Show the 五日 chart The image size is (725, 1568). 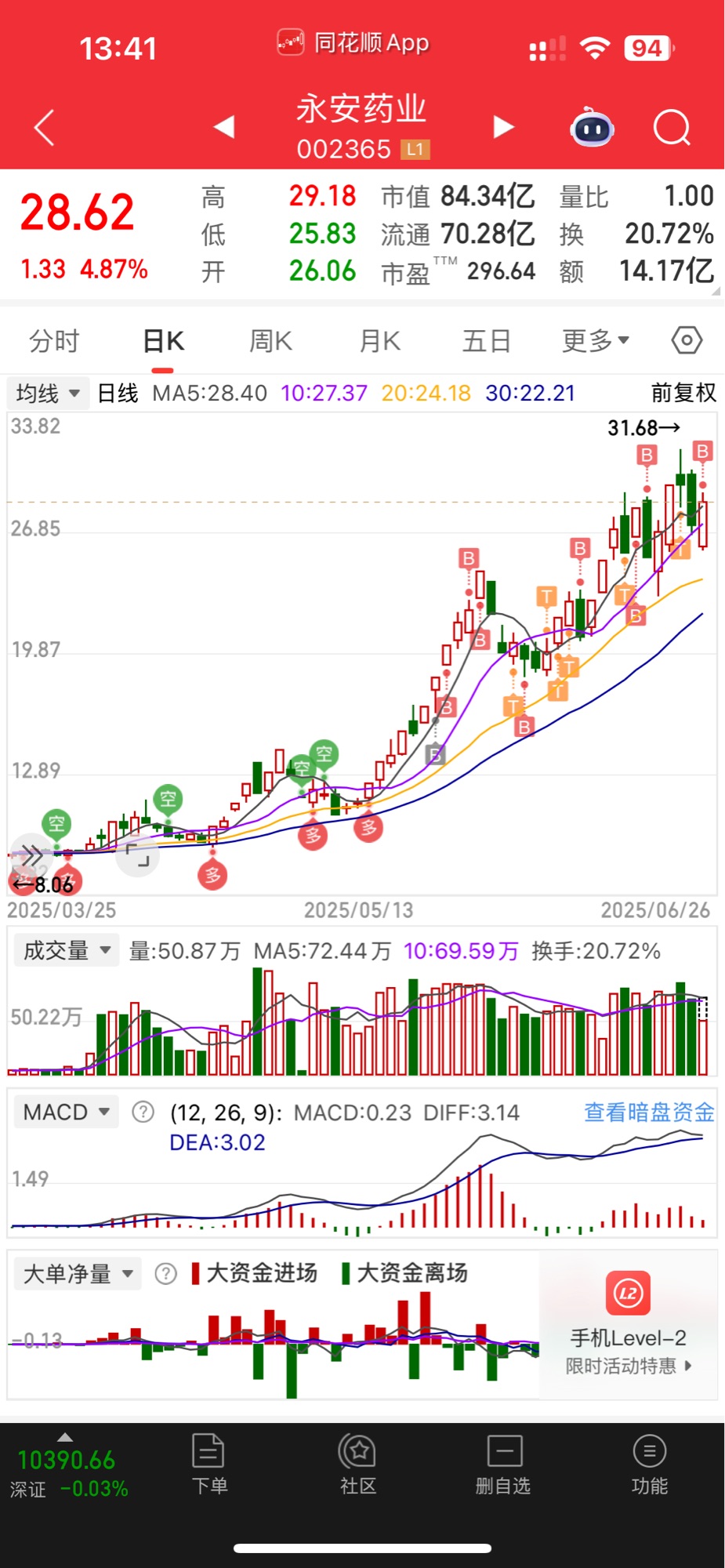click(487, 342)
